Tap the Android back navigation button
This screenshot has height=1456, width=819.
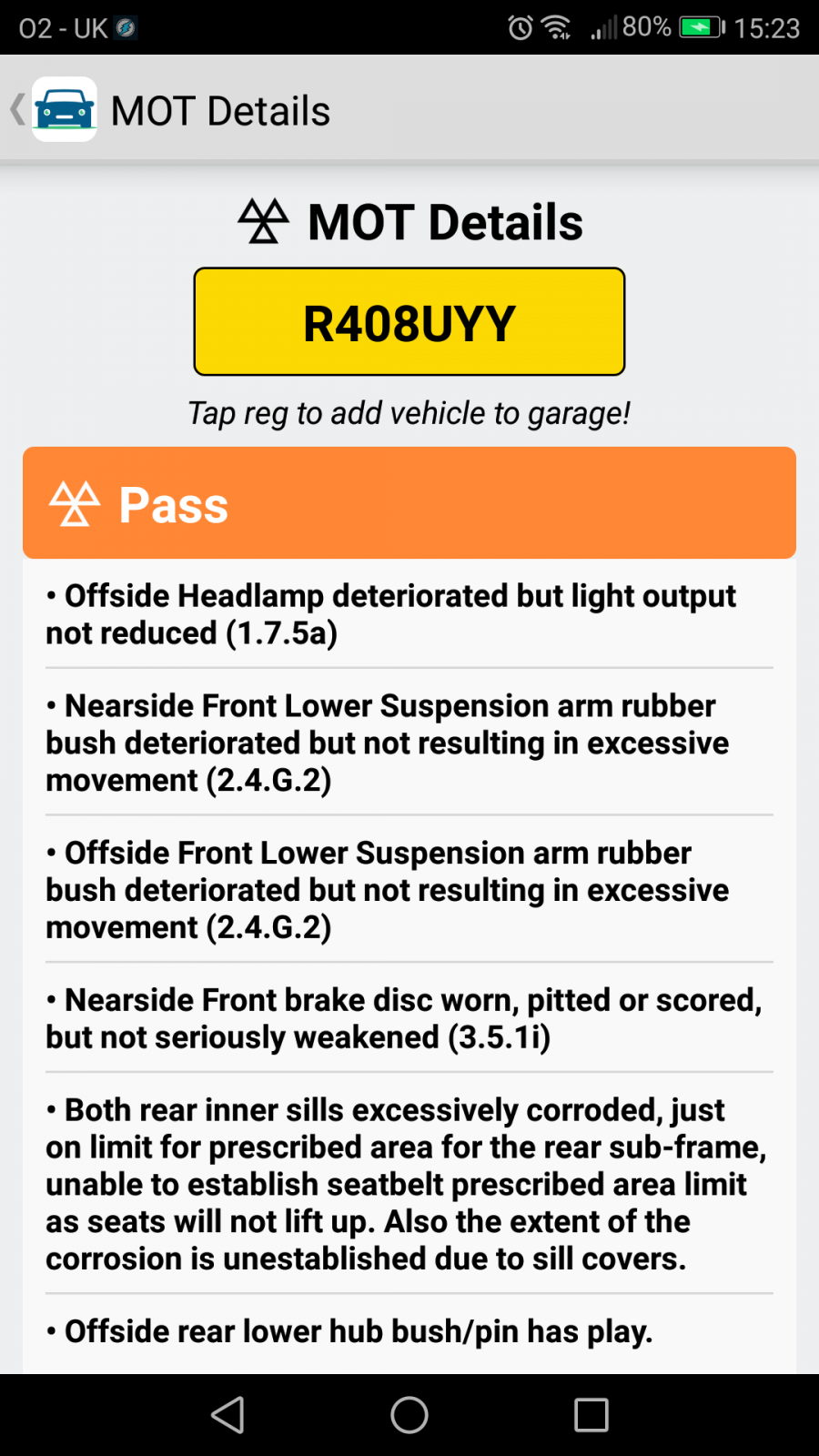click(x=227, y=1415)
